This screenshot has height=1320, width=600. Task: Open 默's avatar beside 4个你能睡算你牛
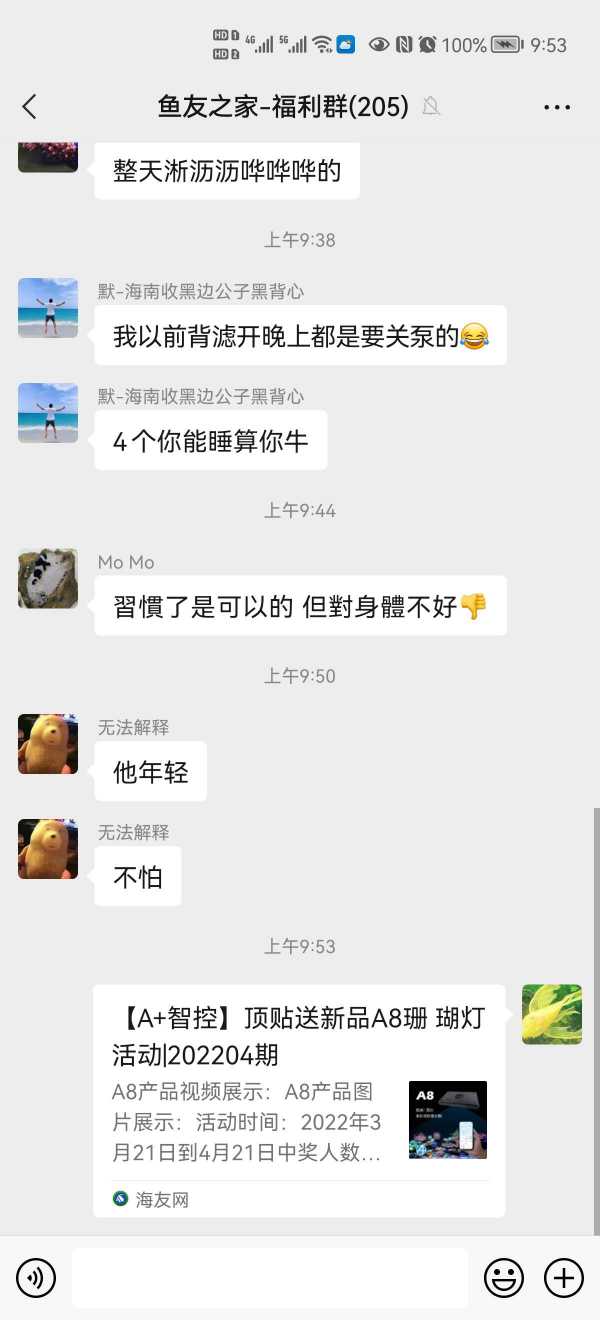[48, 413]
